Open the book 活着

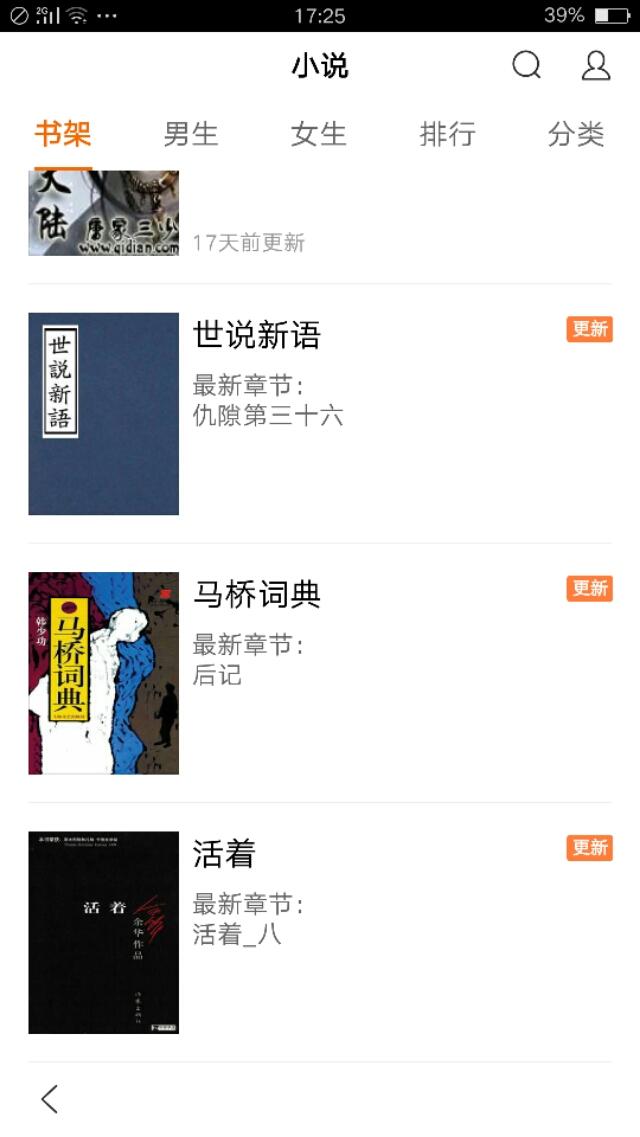[x=320, y=933]
